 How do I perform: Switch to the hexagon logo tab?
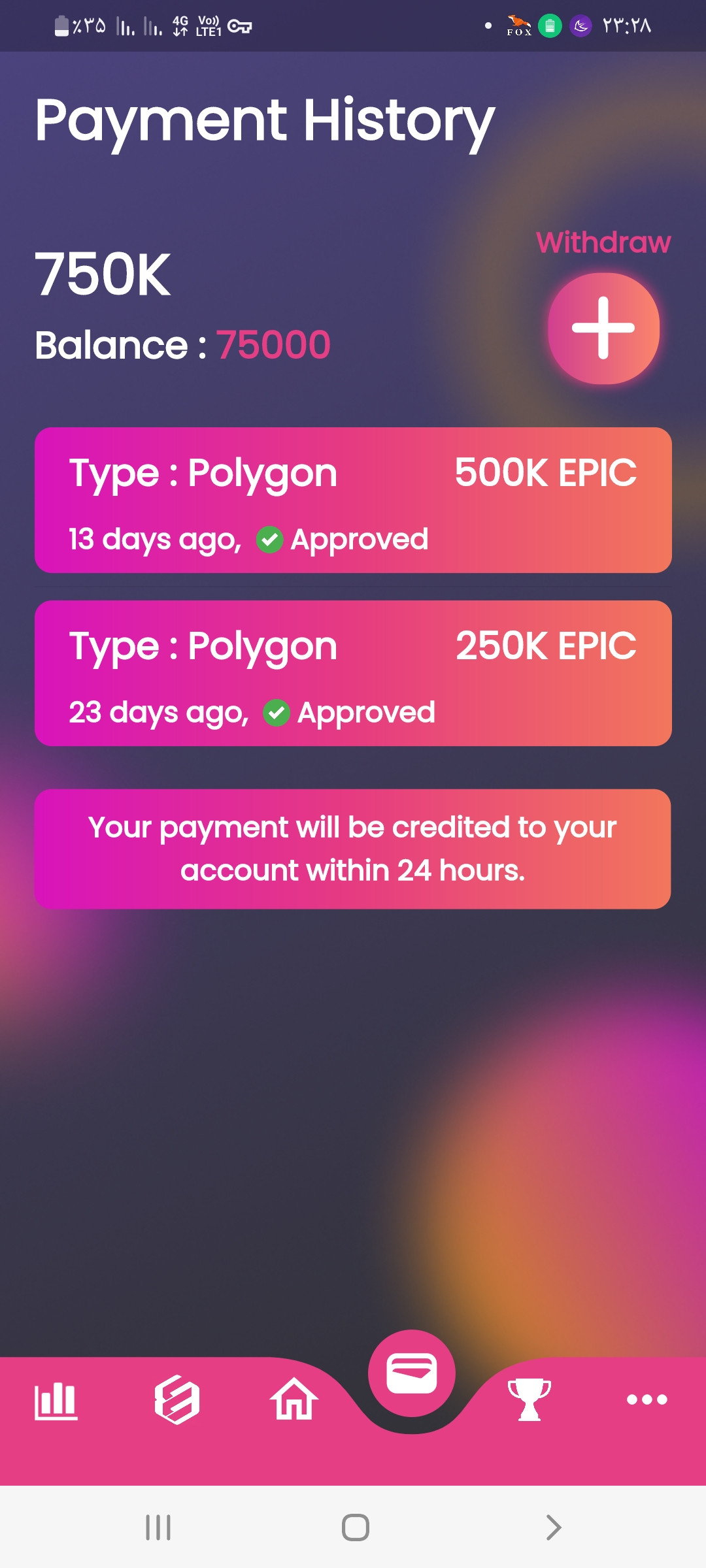(x=176, y=1399)
